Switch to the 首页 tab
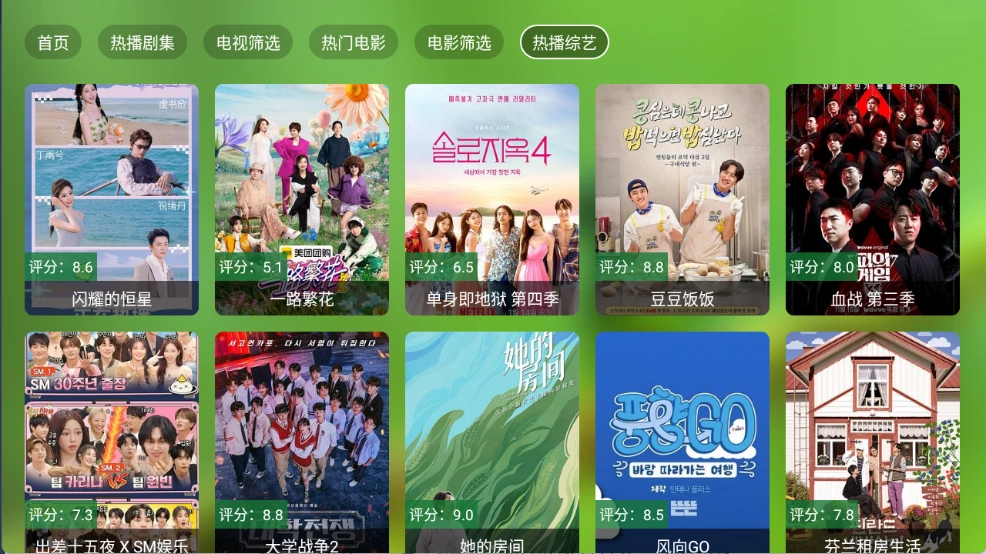 point(53,43)
